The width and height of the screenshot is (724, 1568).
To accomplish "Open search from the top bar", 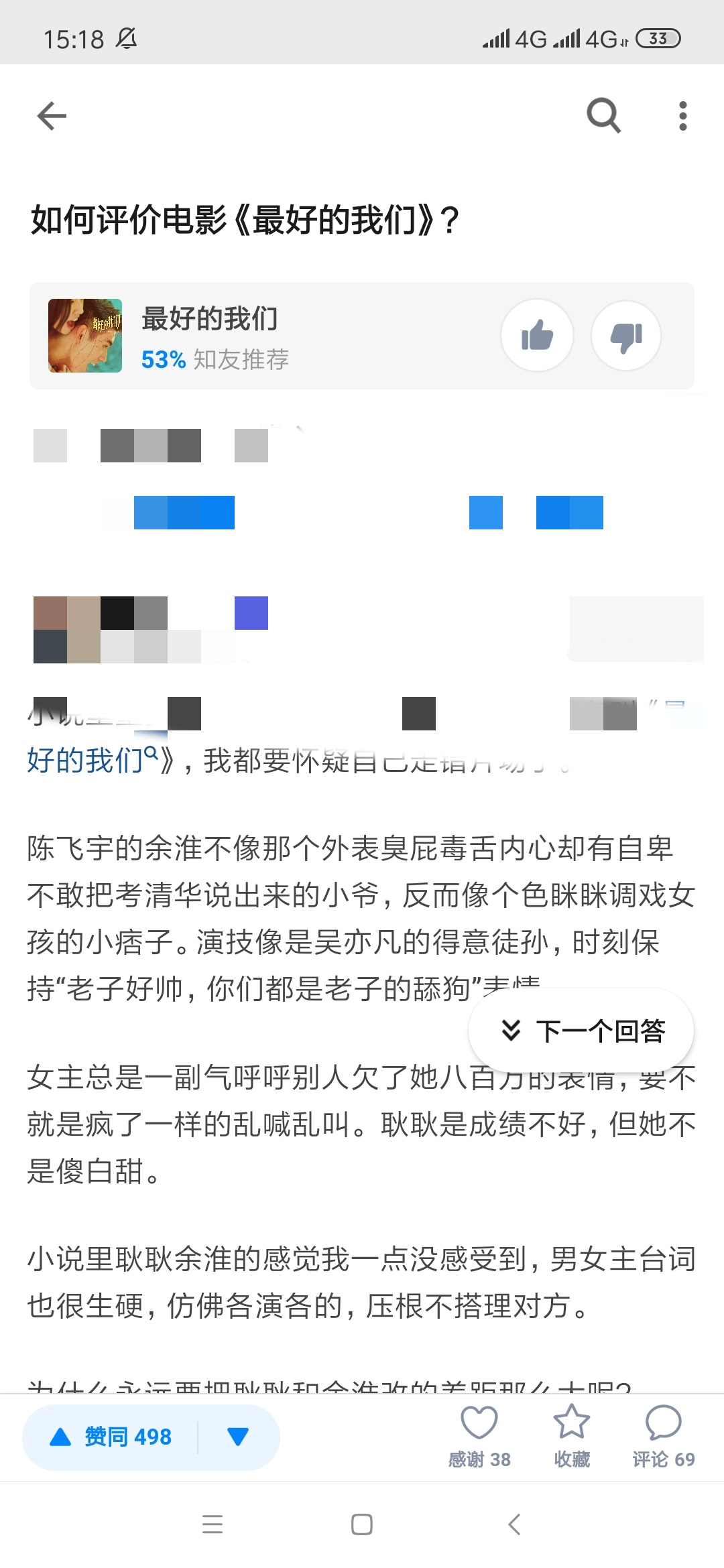I will (x=603, y=116).
